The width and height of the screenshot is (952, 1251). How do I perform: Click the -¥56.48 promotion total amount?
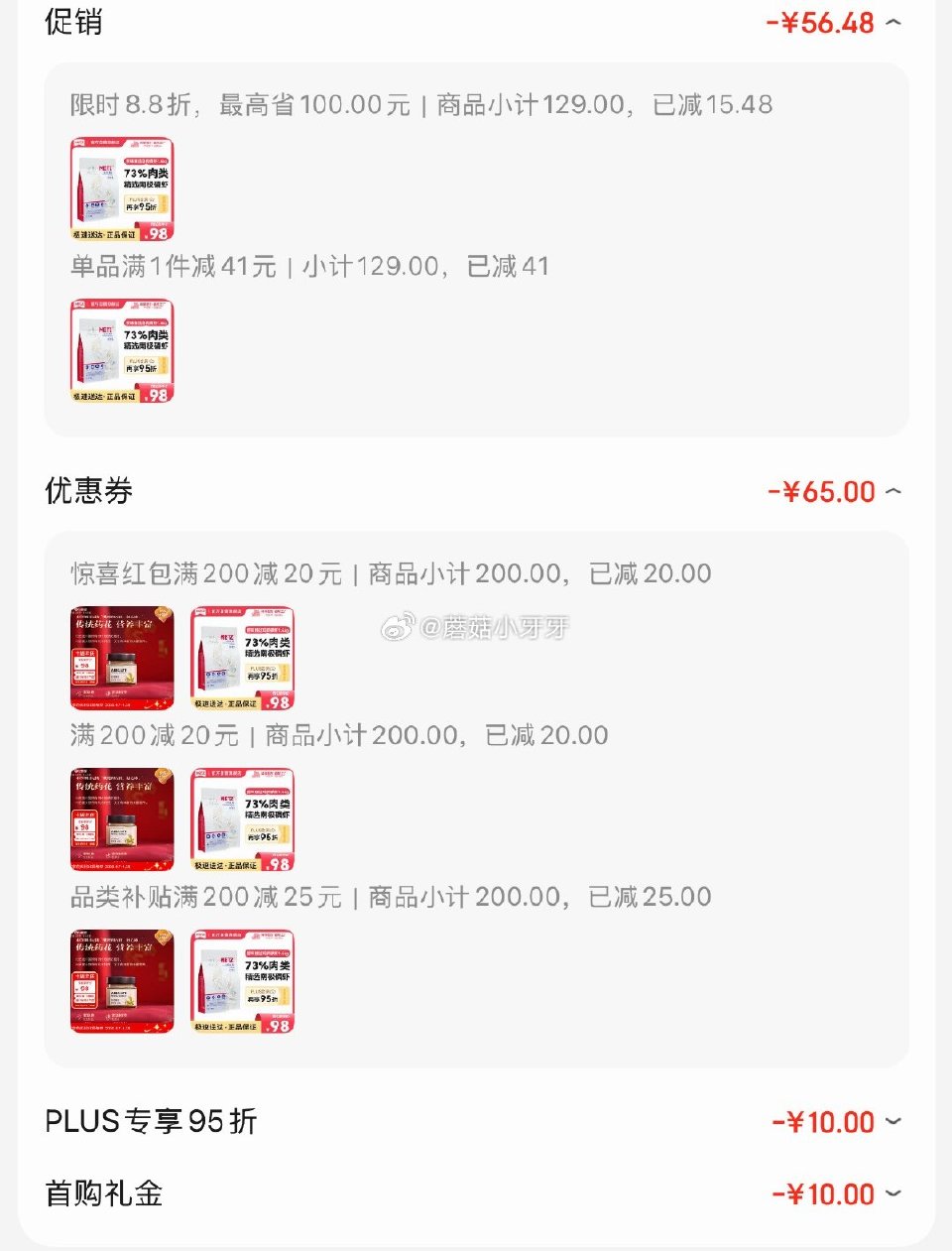[818, 22]
